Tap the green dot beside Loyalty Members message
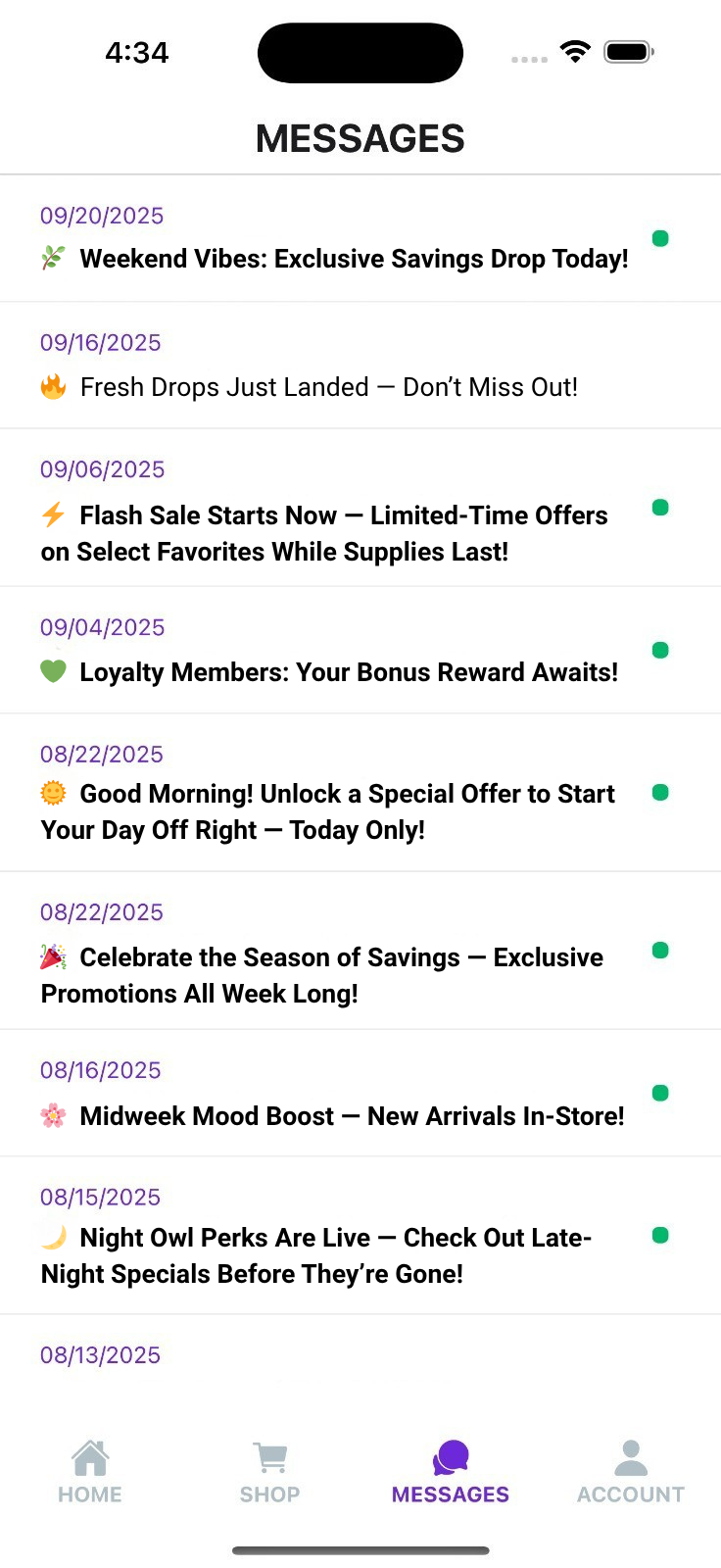 pos(660,650)
